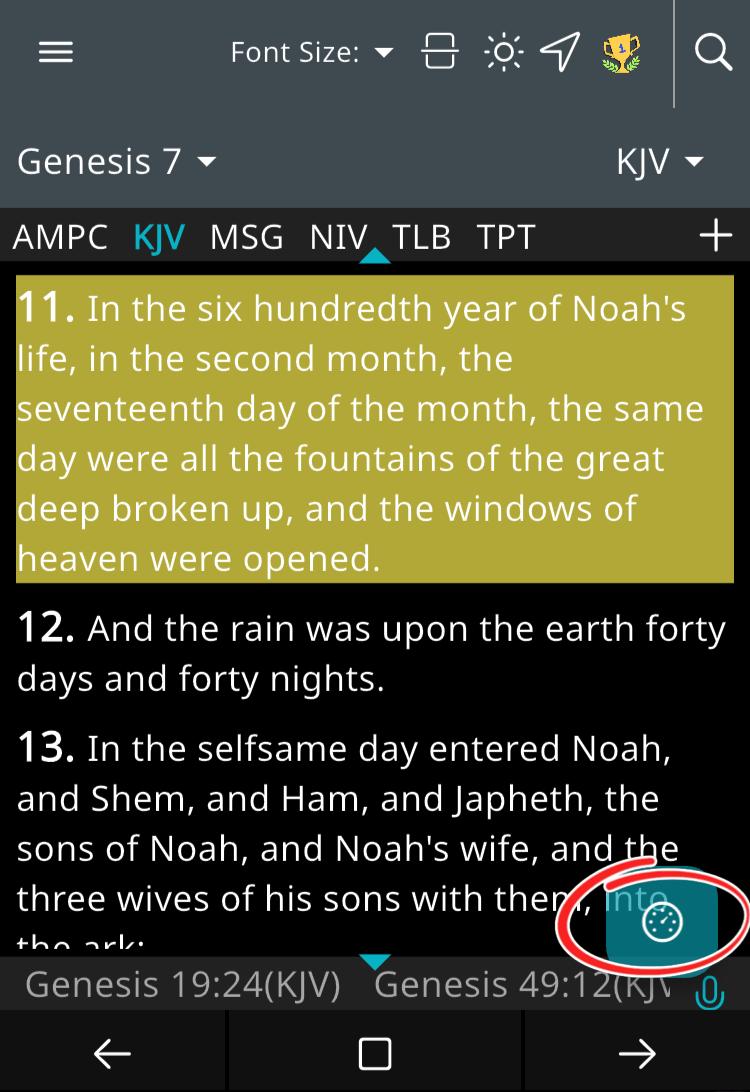Open Genesis 19:24(KJV) reference
Viewport: 750px width, 1092px height.
click(x=182, y=985)
